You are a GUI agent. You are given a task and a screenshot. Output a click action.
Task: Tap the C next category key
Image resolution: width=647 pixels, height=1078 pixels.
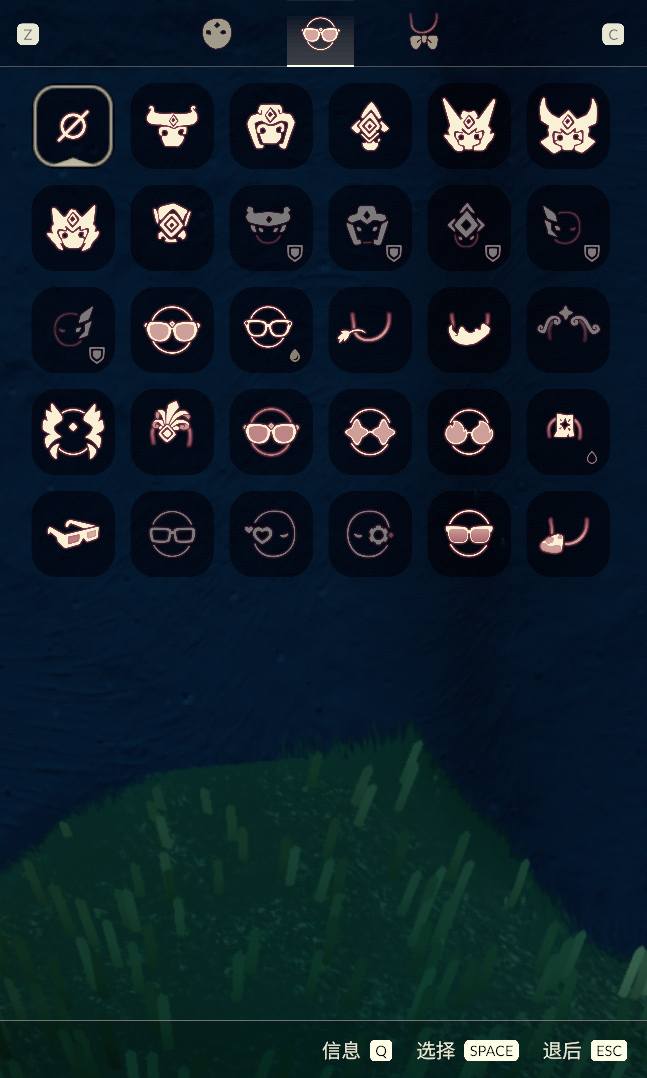pos(612,35)
